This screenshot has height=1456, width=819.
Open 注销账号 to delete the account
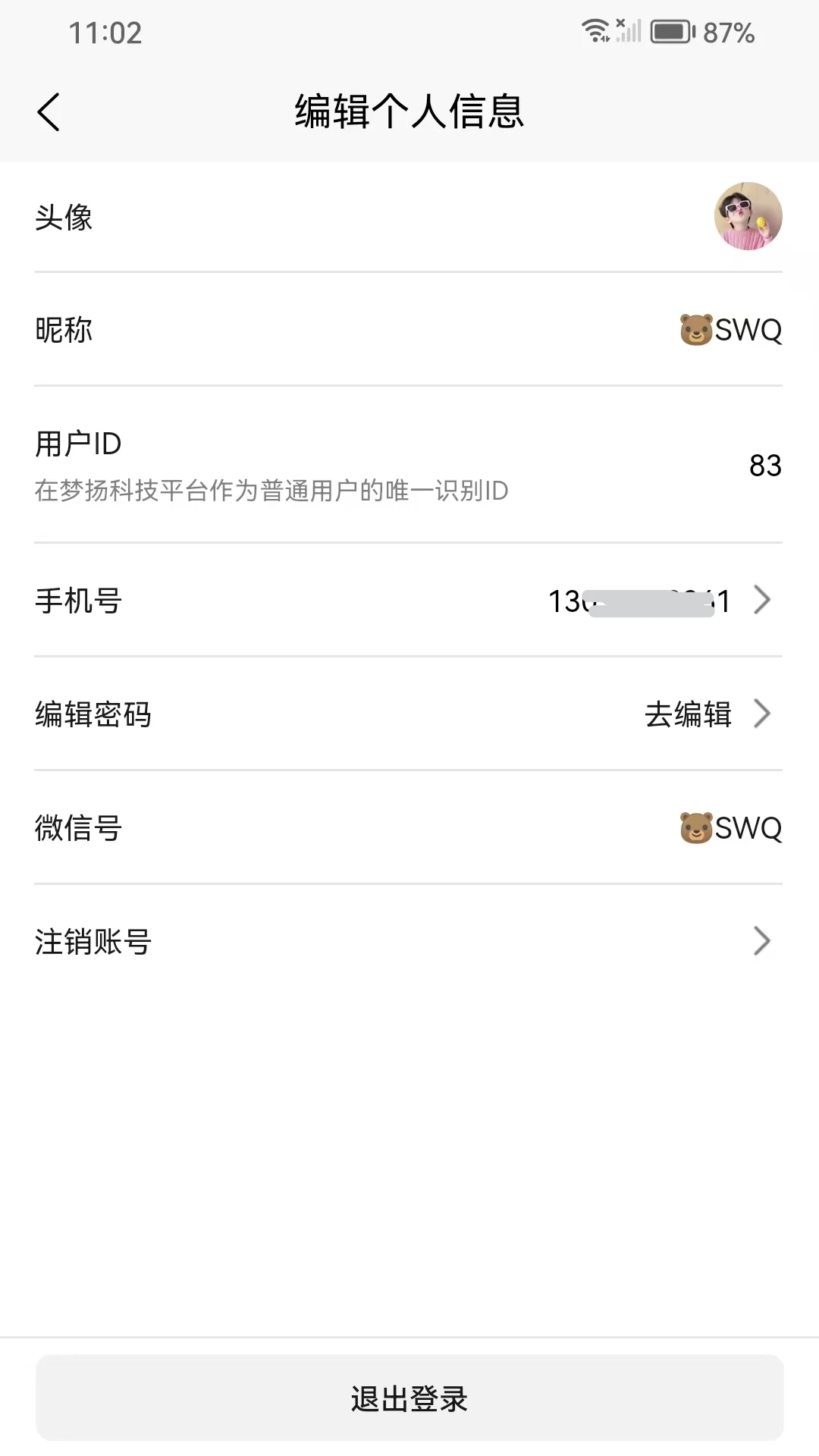[408, 941]
